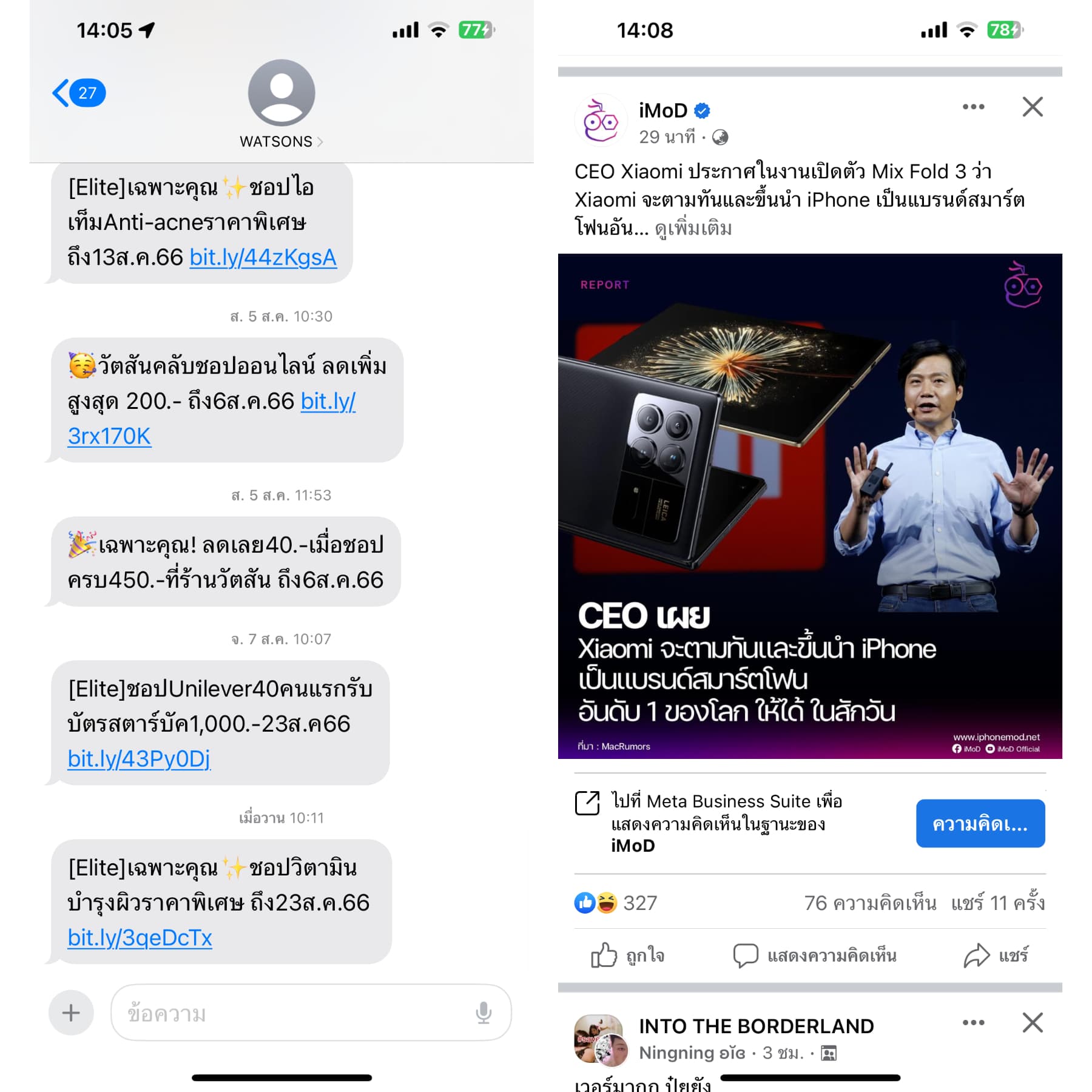Open the Xiaomi CEO report image
The image size is (1092, 1092).
pos(809,506)
